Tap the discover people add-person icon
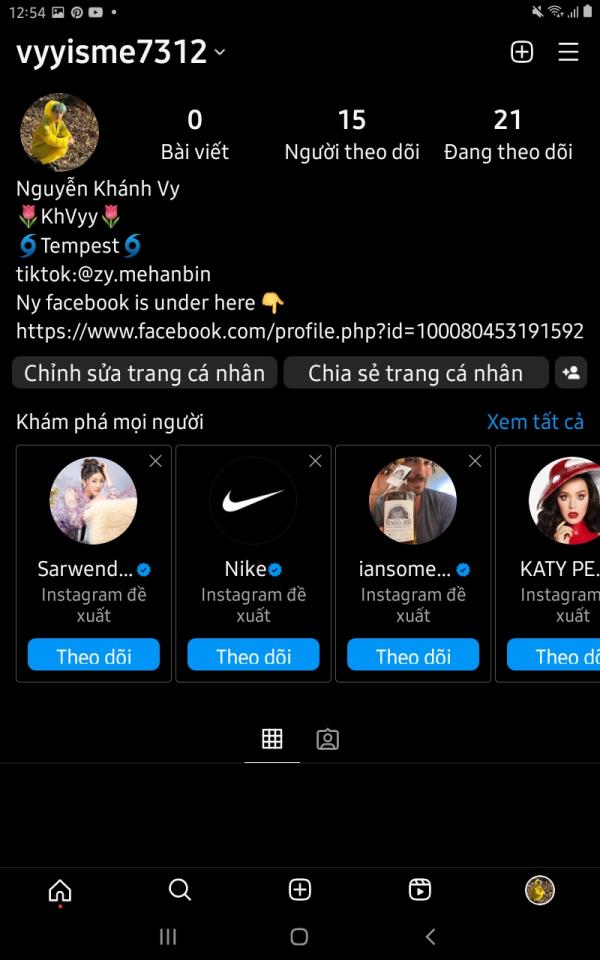The width and height of the screenshot is (600, 960). 571,373
